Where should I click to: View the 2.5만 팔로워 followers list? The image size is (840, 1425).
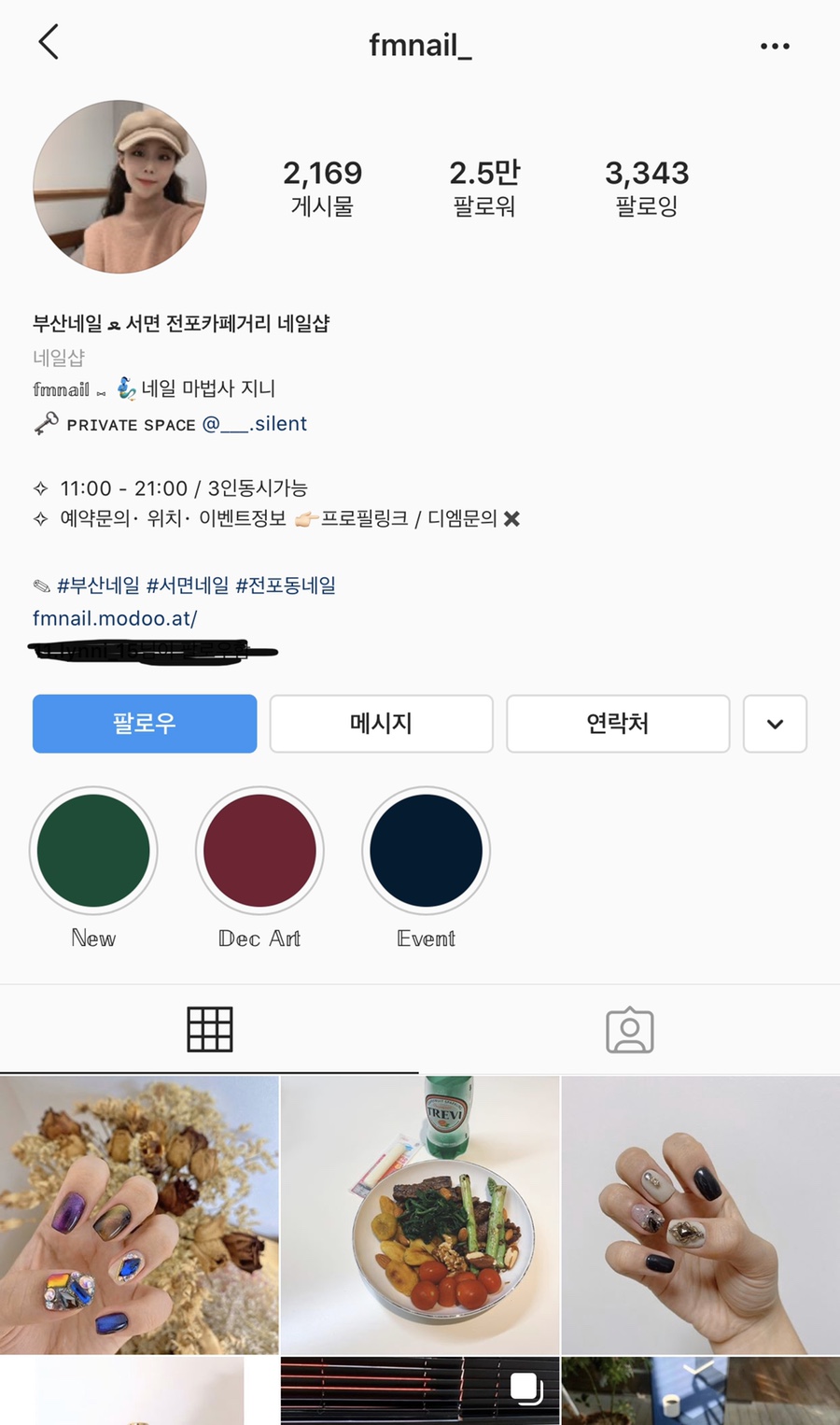click(x=484, y=187)
